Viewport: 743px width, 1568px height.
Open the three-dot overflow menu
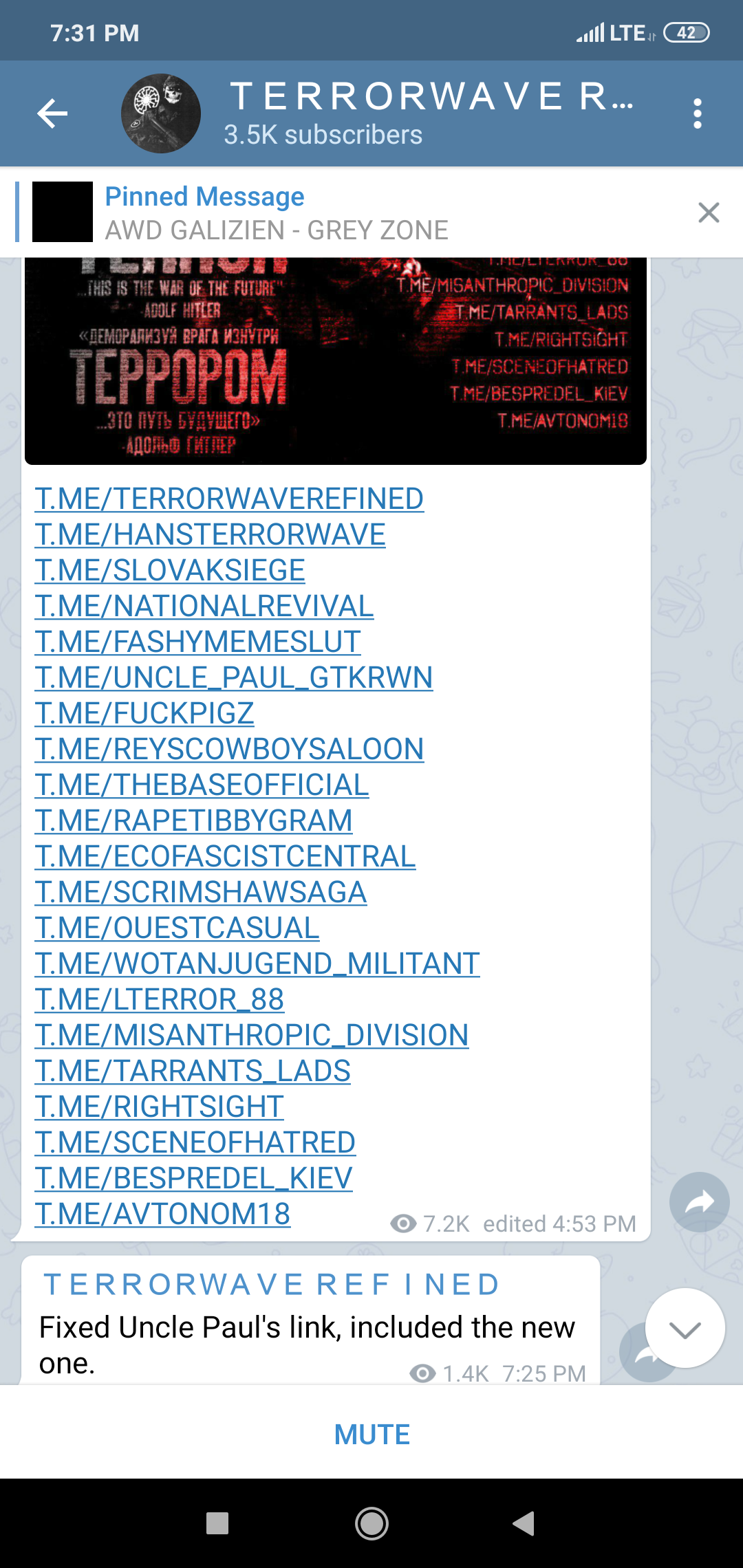pyautogui.click(x=698, y=113)
